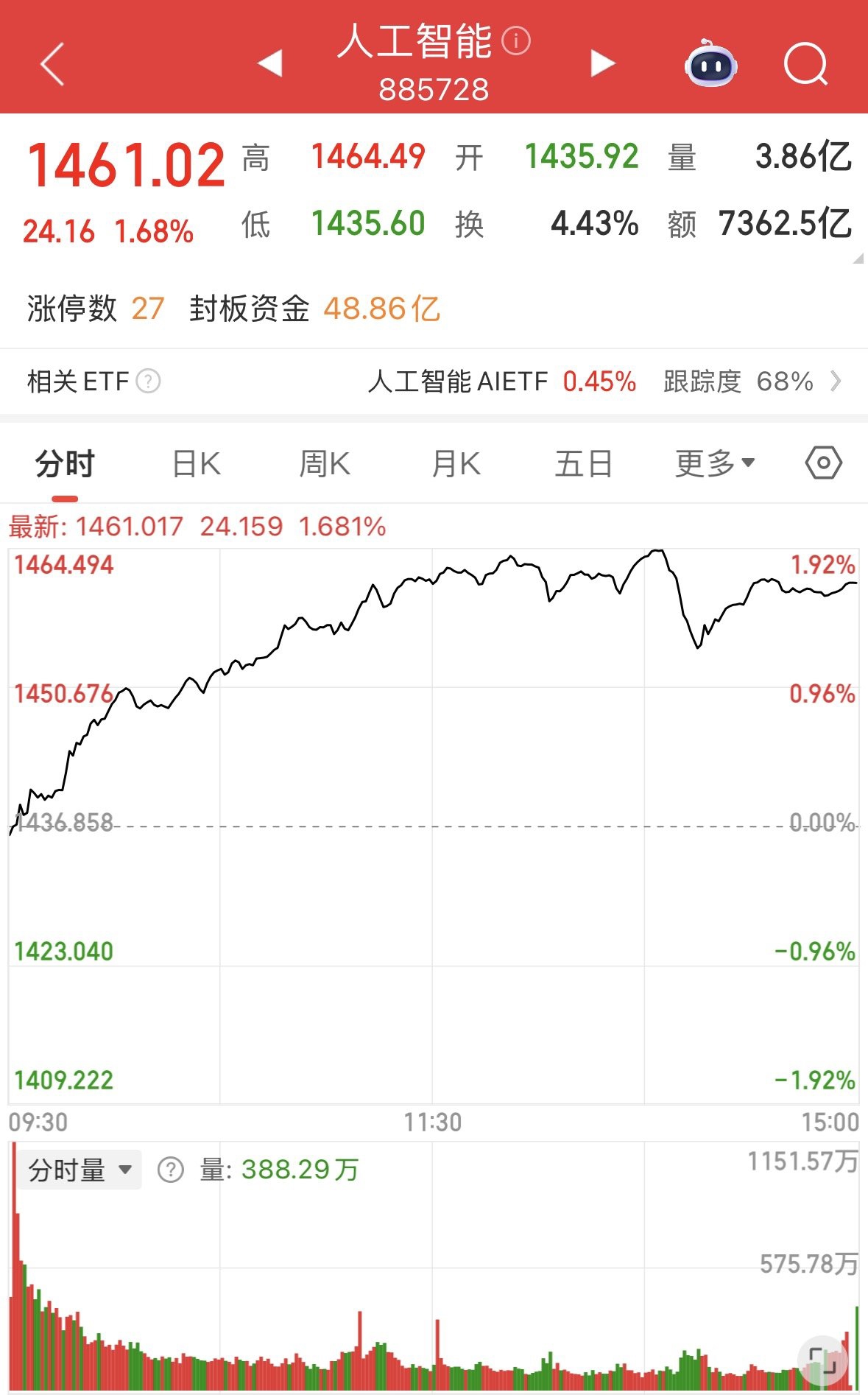Image resolution: width=868 pixels, height=1395 pixels.
Task: Tap the info icon beside 人工智能
Action: point(516,41)
